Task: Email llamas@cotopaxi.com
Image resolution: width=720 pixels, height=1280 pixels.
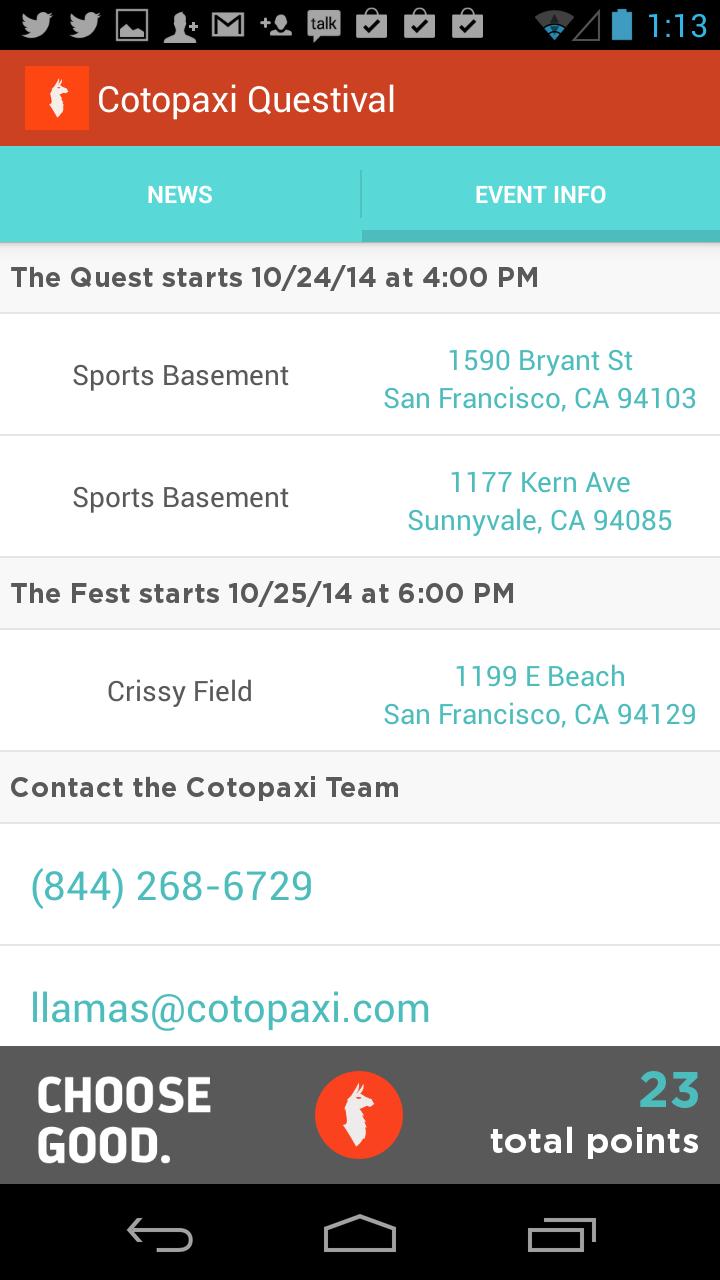Action: click(x=230, y=1008)
